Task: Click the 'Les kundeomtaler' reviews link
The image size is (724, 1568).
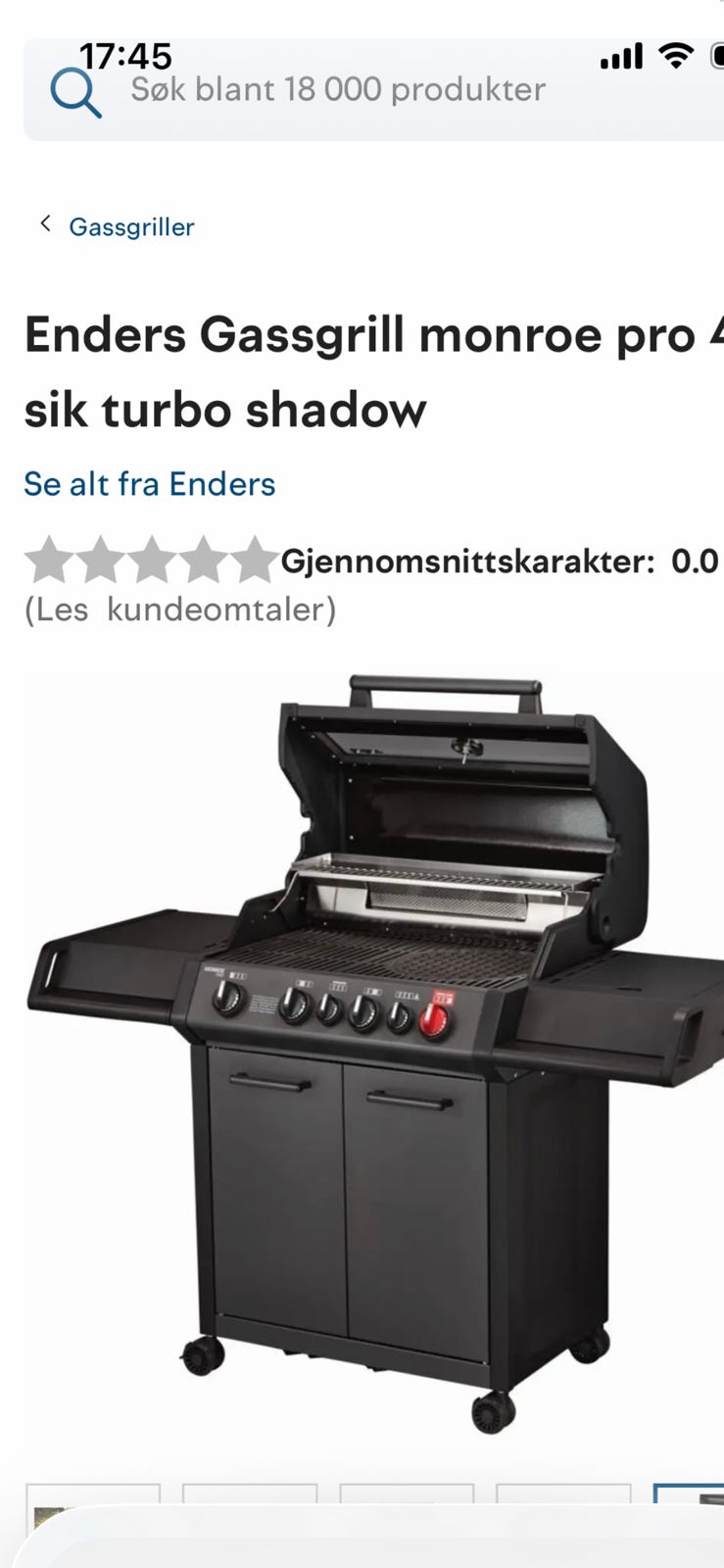Action: click(x=180, y=610)
